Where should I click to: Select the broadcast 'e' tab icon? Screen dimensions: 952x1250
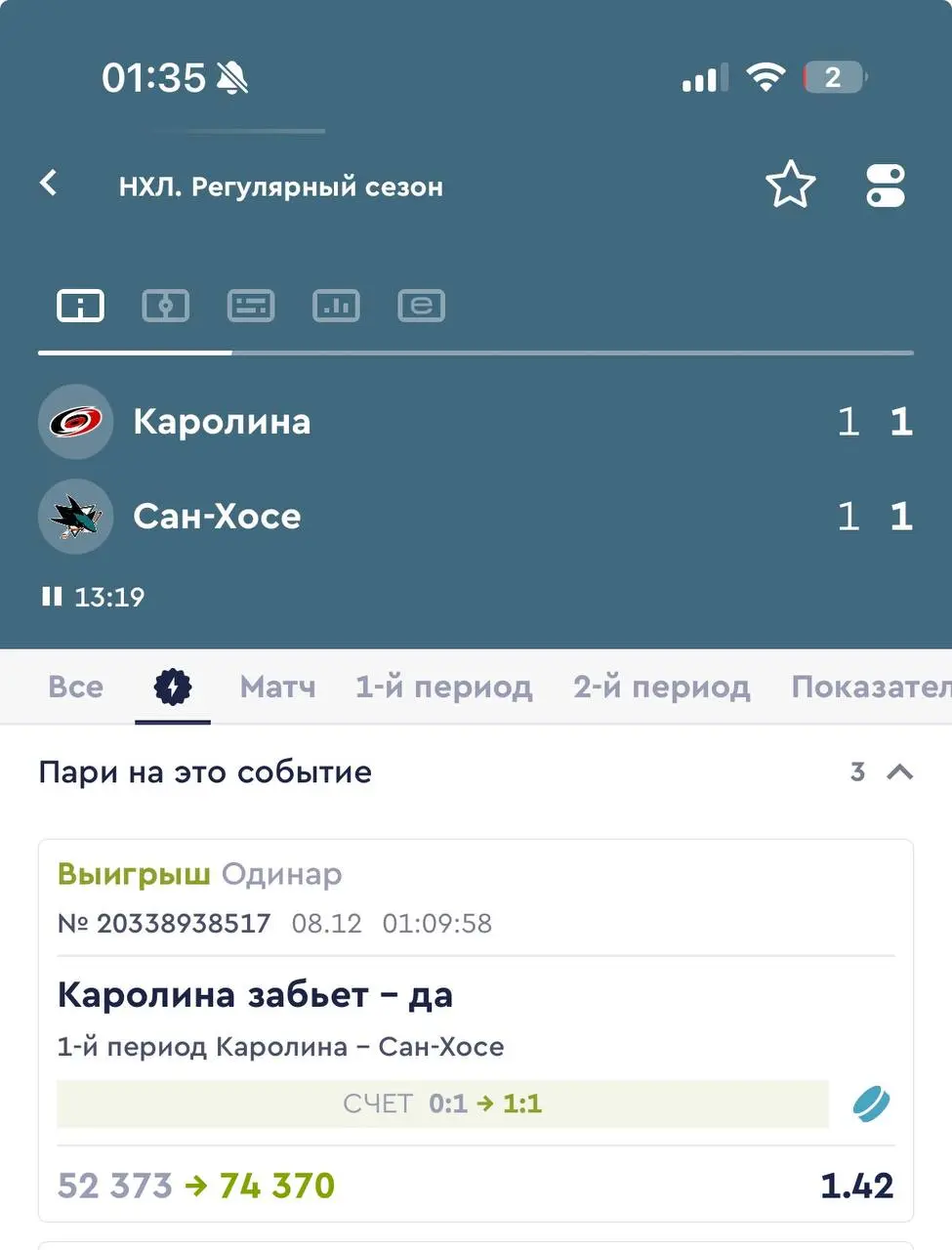[421, 305]
